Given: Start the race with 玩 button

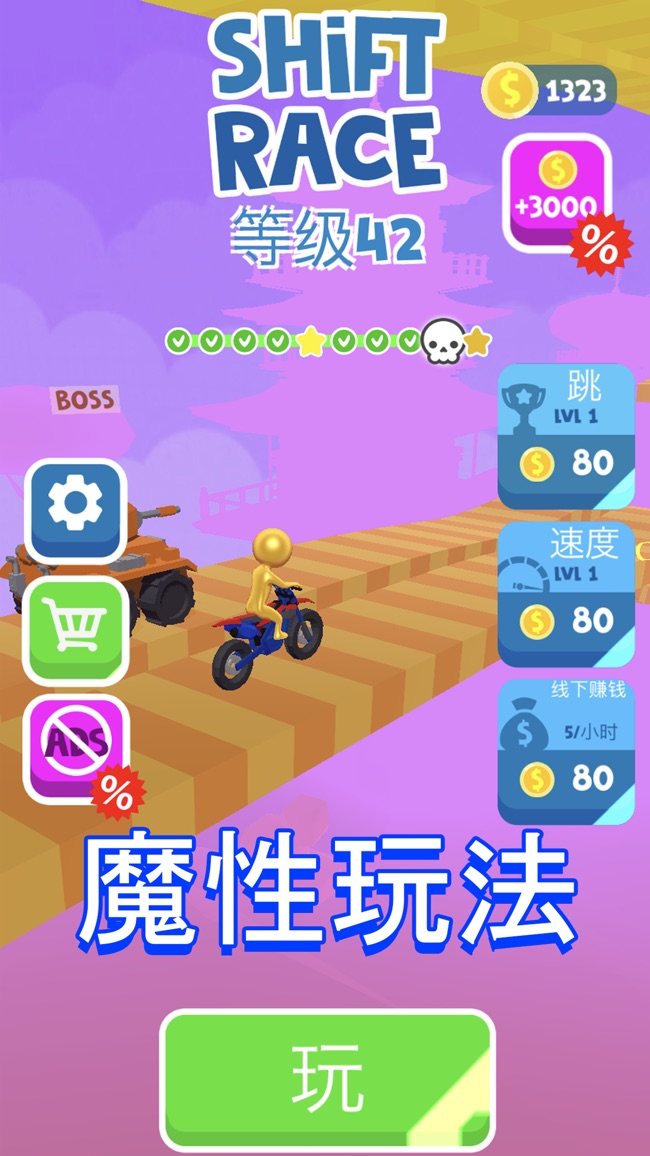Looking at the screenshot, I should (327, 1079).
